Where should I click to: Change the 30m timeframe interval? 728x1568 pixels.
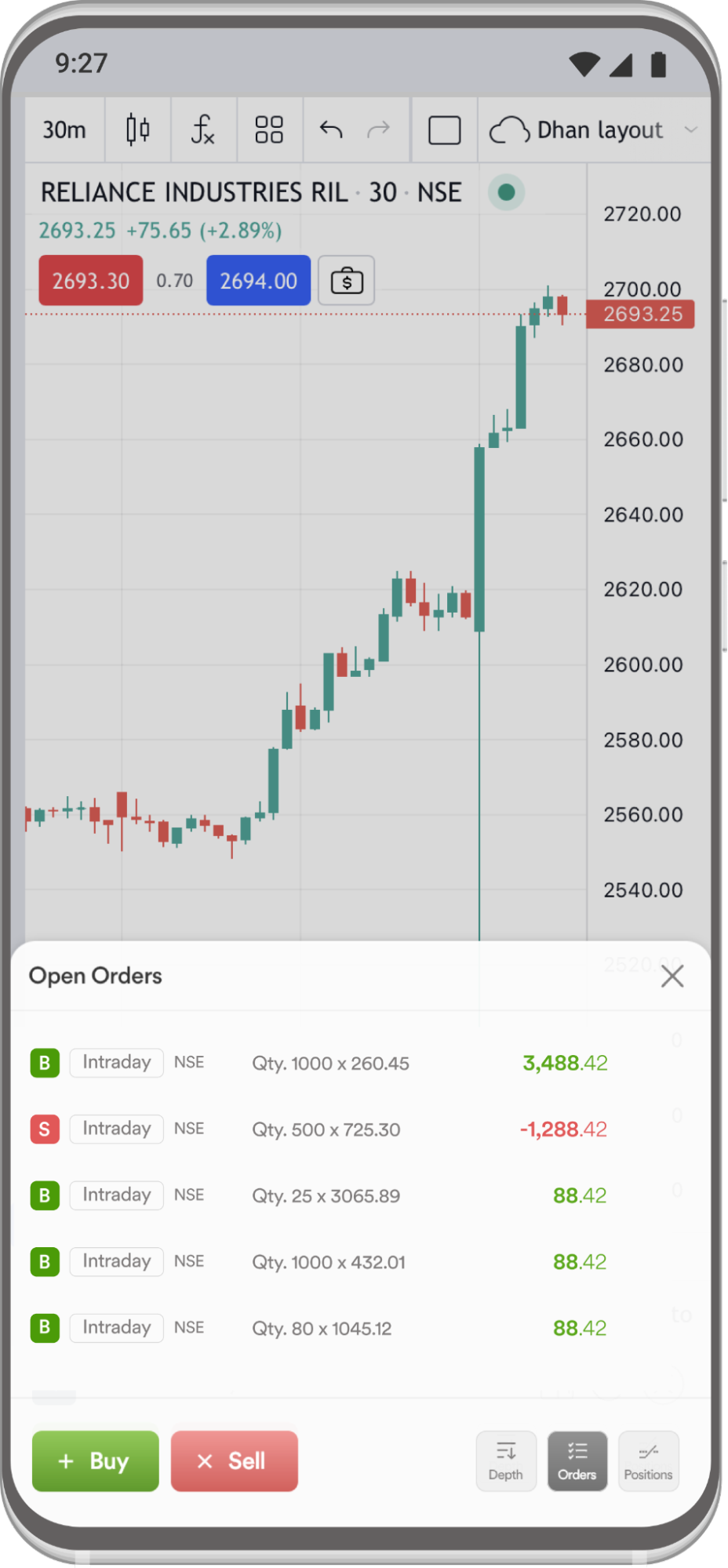[x=64, y=130]
